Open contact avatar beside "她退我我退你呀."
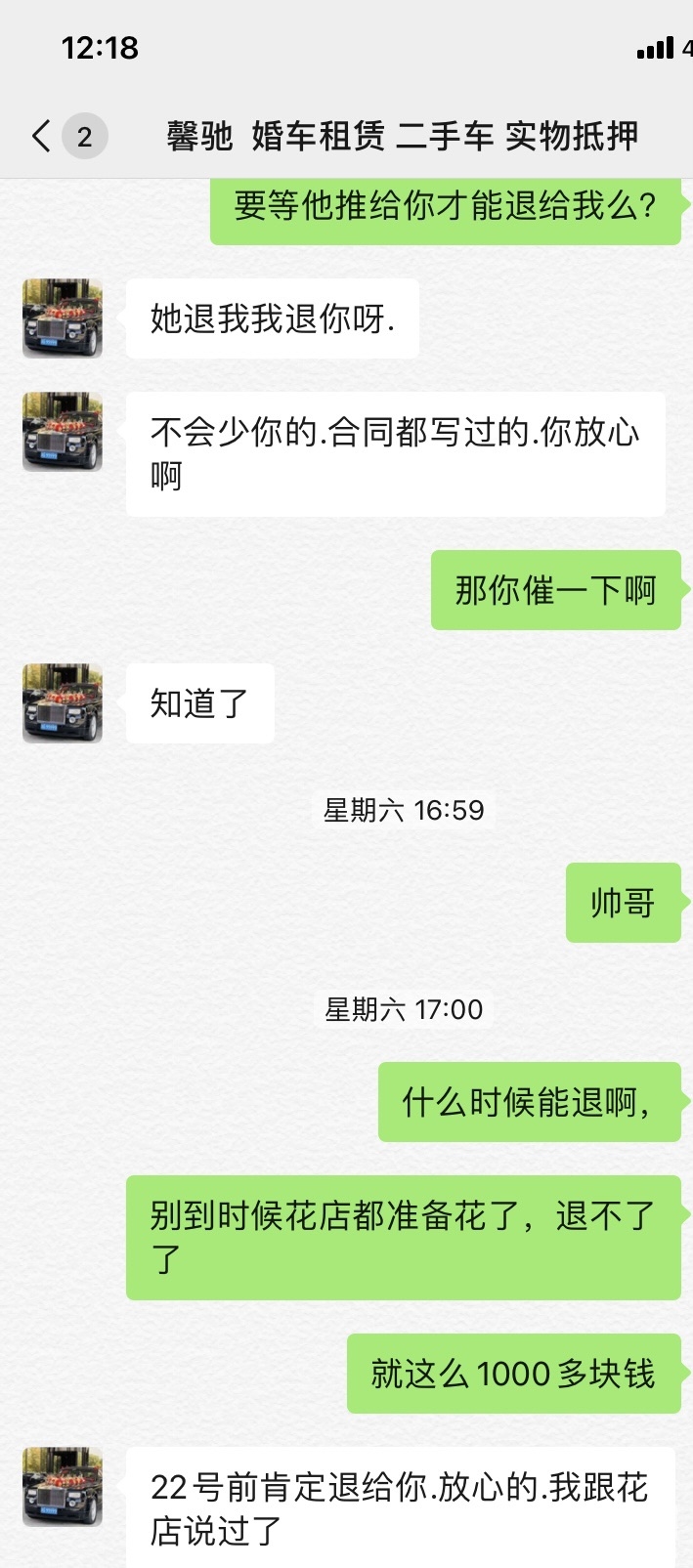The width and height of the screenshot is (693, 1568). 63,318
